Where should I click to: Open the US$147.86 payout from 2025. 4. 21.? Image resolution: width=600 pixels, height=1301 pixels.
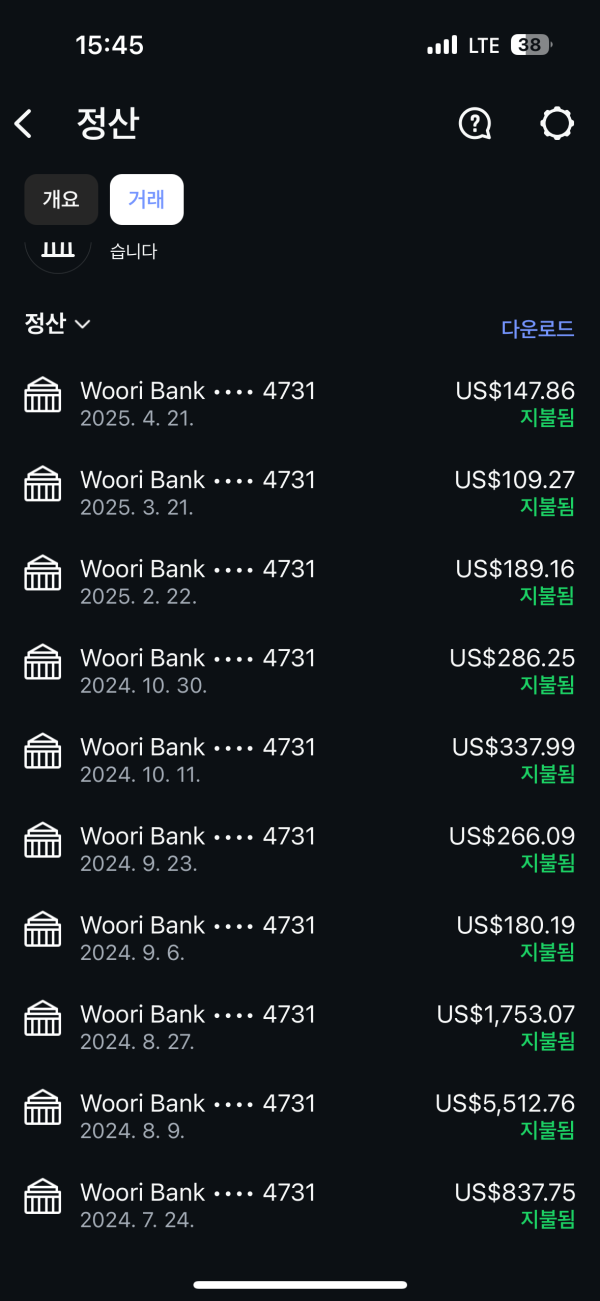(300, 403)
